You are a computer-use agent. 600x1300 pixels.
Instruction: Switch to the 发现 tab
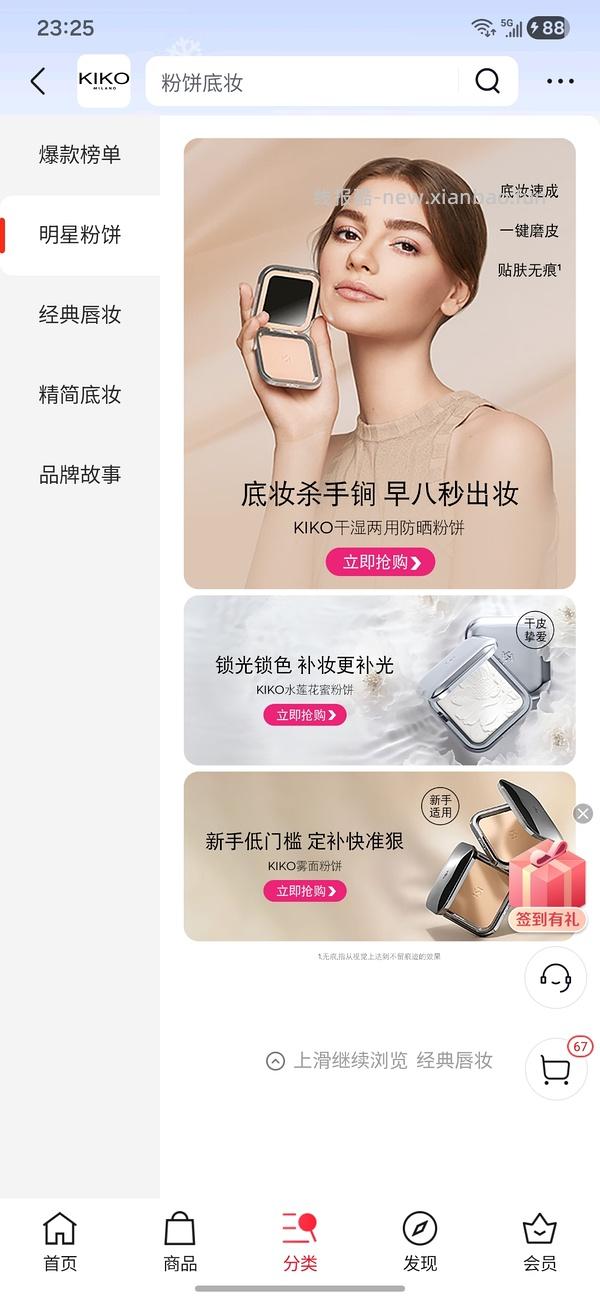click(x=420, y=1243)
